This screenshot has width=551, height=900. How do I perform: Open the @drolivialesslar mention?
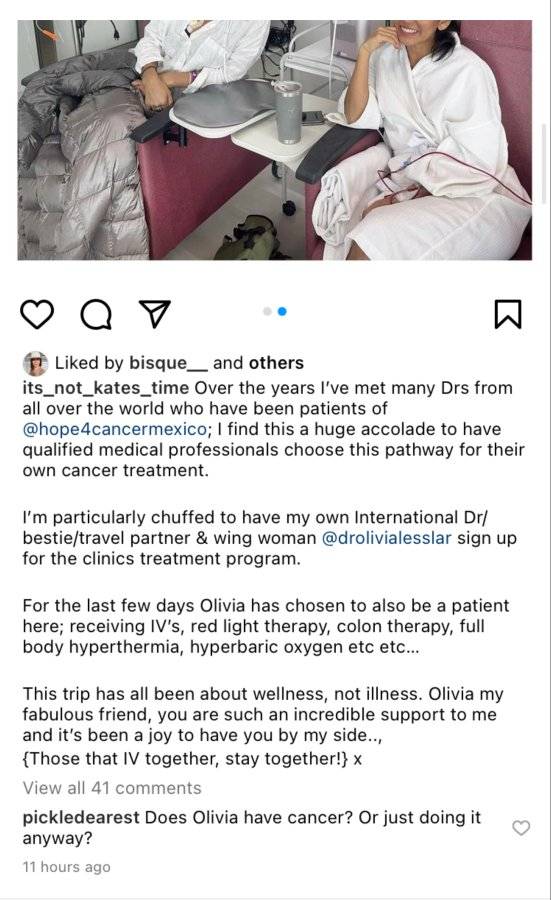pyautogui.click(x=386, y=538)
